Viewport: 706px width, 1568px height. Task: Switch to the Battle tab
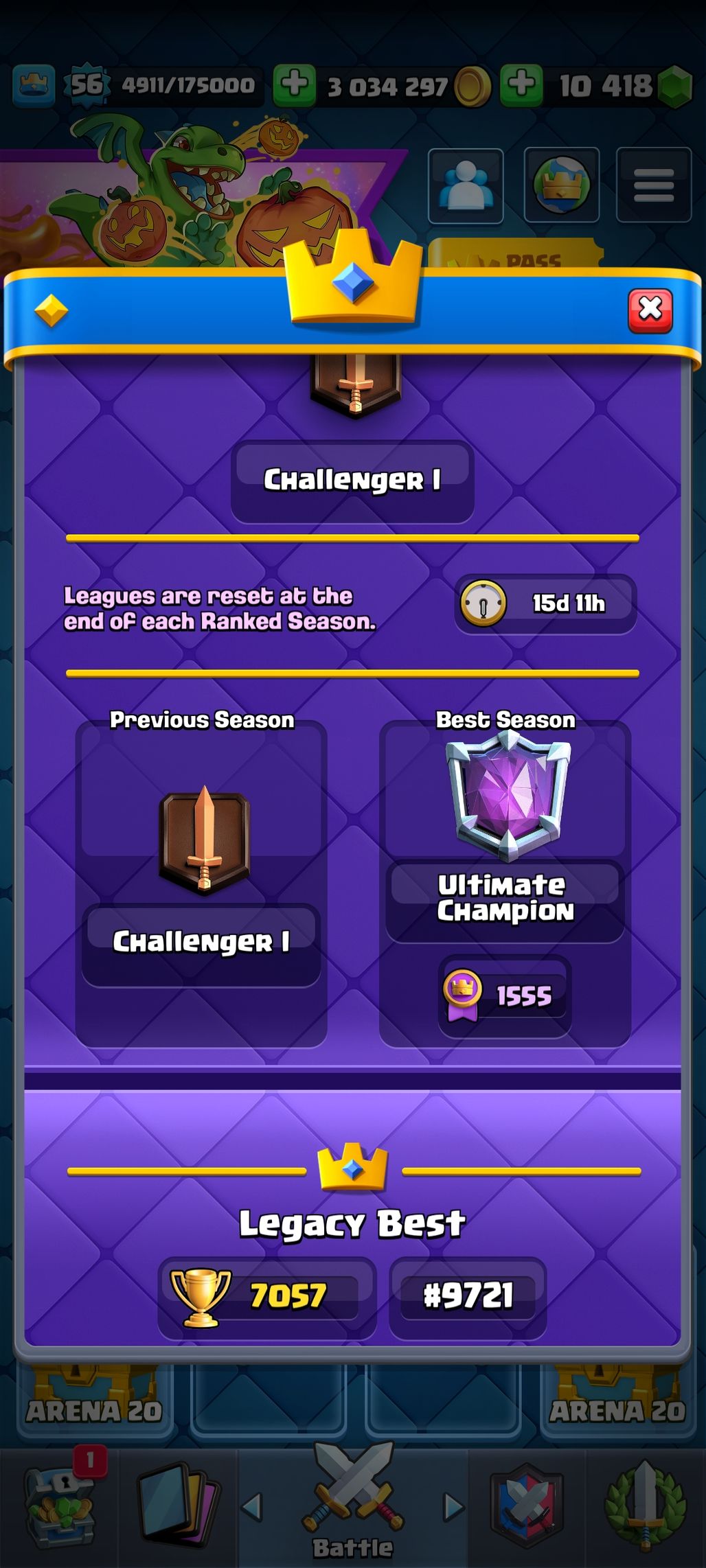click(x=353, y=1508)
